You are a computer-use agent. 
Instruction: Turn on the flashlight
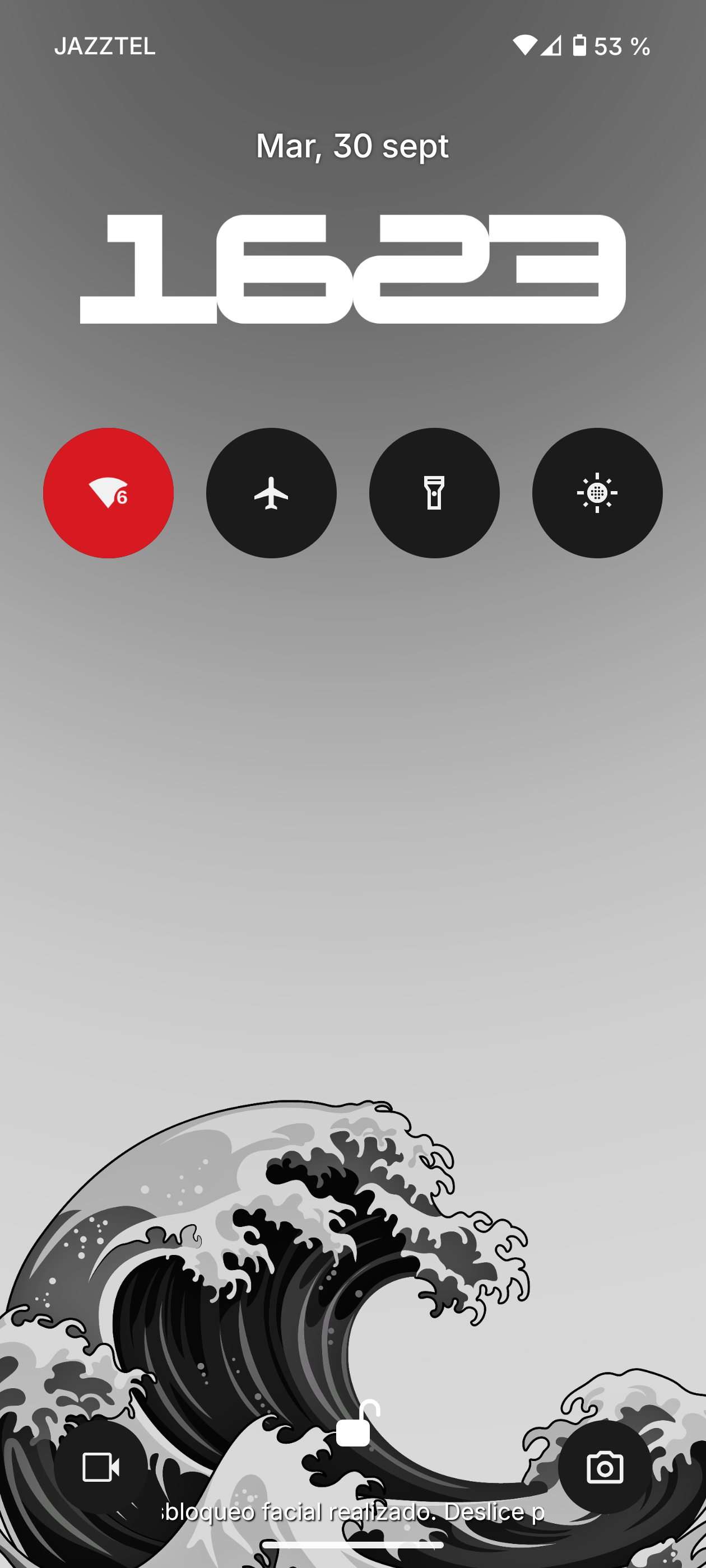[x=434, y=493]
